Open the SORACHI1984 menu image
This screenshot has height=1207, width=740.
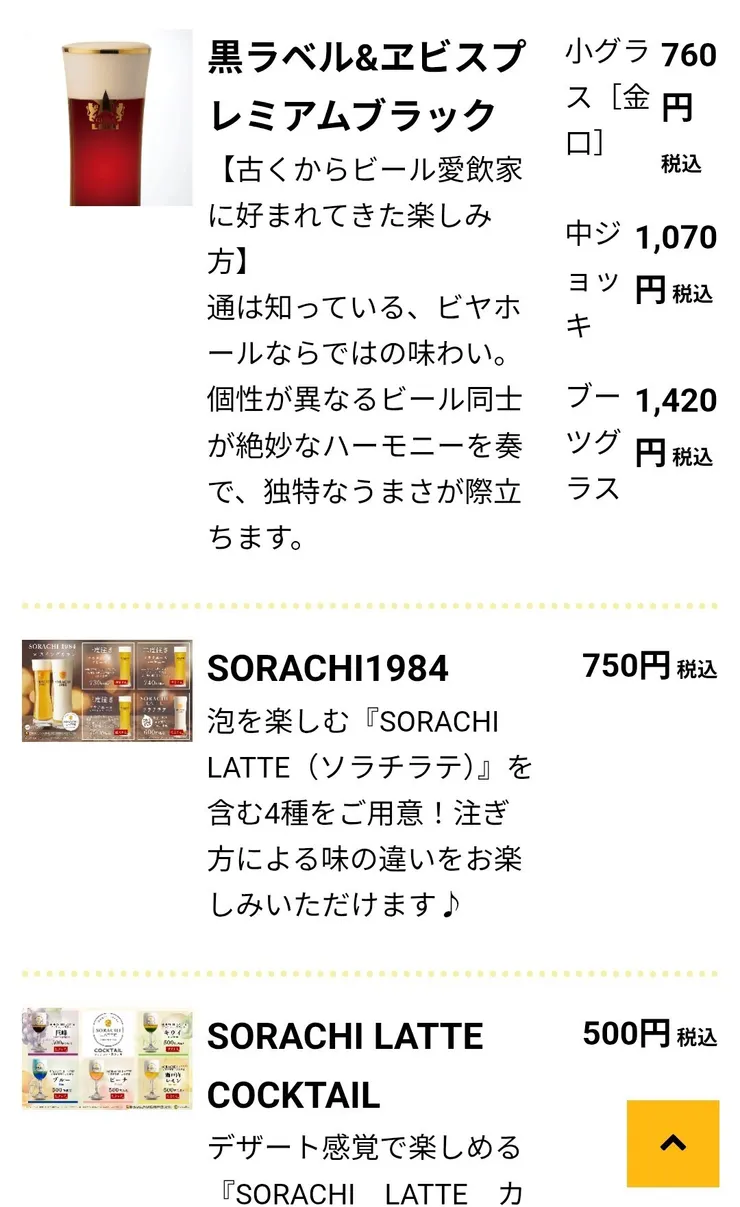pyautogui.click(x=107, y=690)
